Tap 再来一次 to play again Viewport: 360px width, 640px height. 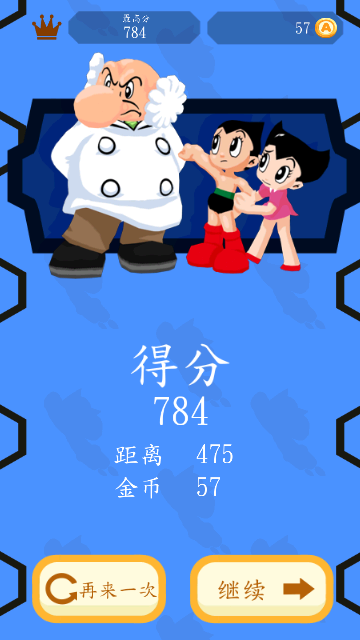pos(99,589)
